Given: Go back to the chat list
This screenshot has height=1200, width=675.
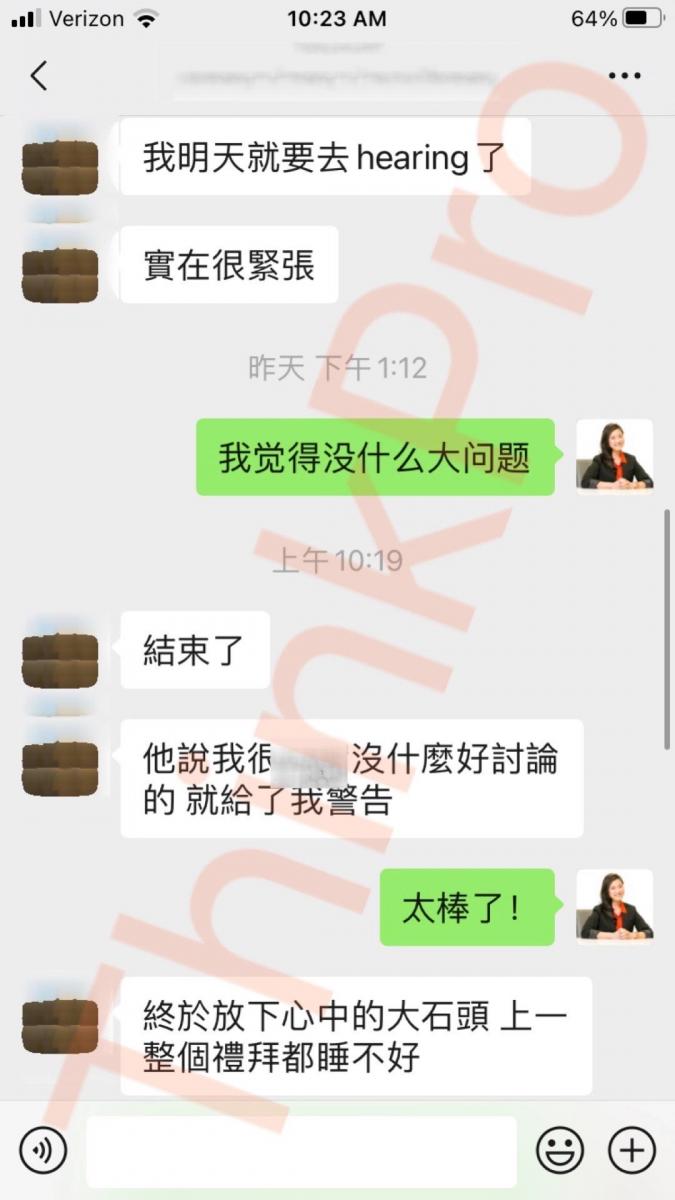Looking at the screenshot, I should point(39,75).
